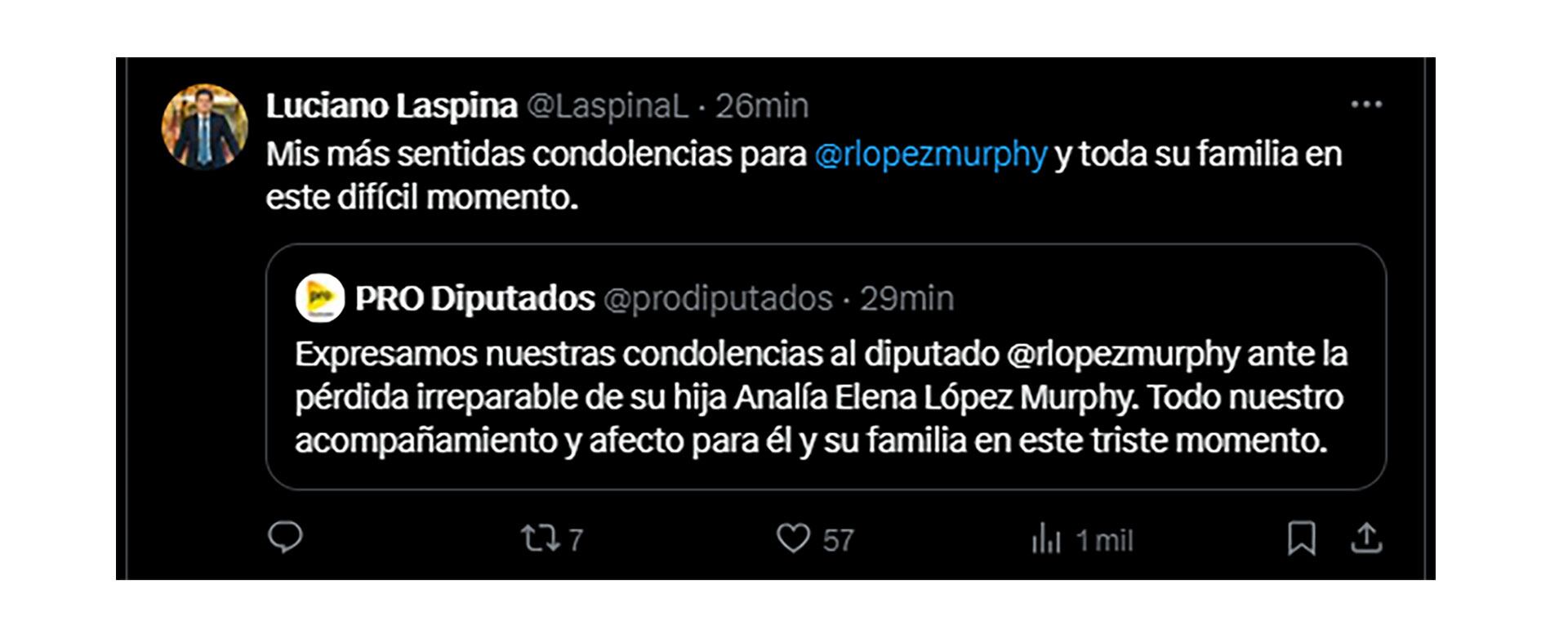Screen dimensions: 1568x621
Task: Retweet Luciano Laspina's post
Action: click(x=540, y=538)
